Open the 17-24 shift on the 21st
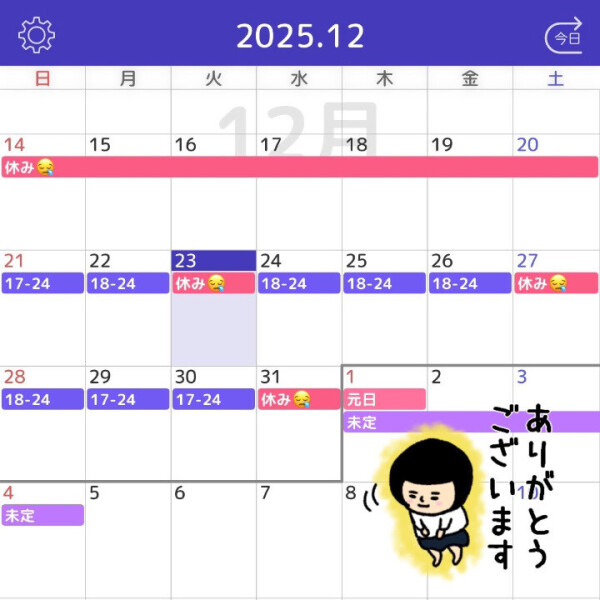The image size is (600, 600). point(42,284)
